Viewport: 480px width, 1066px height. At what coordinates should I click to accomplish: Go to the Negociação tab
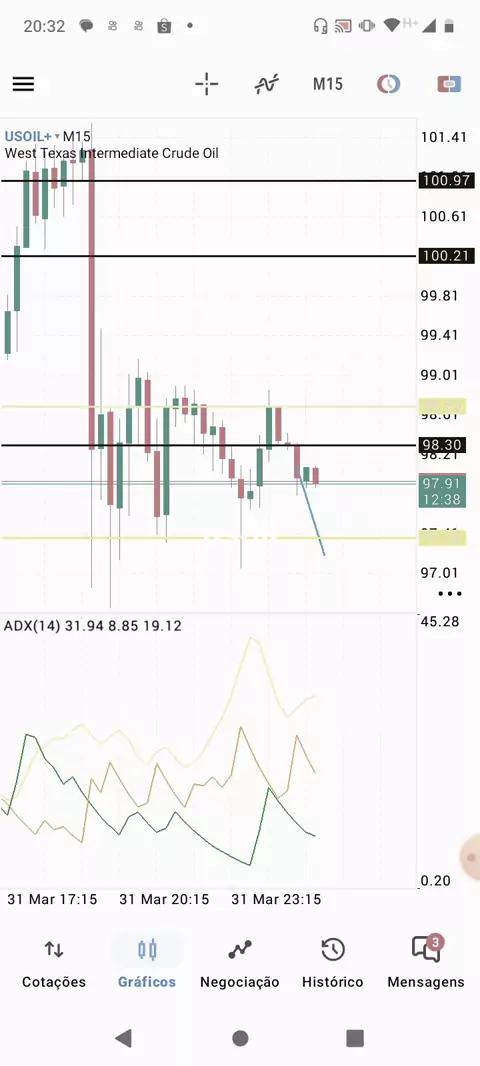239,964
